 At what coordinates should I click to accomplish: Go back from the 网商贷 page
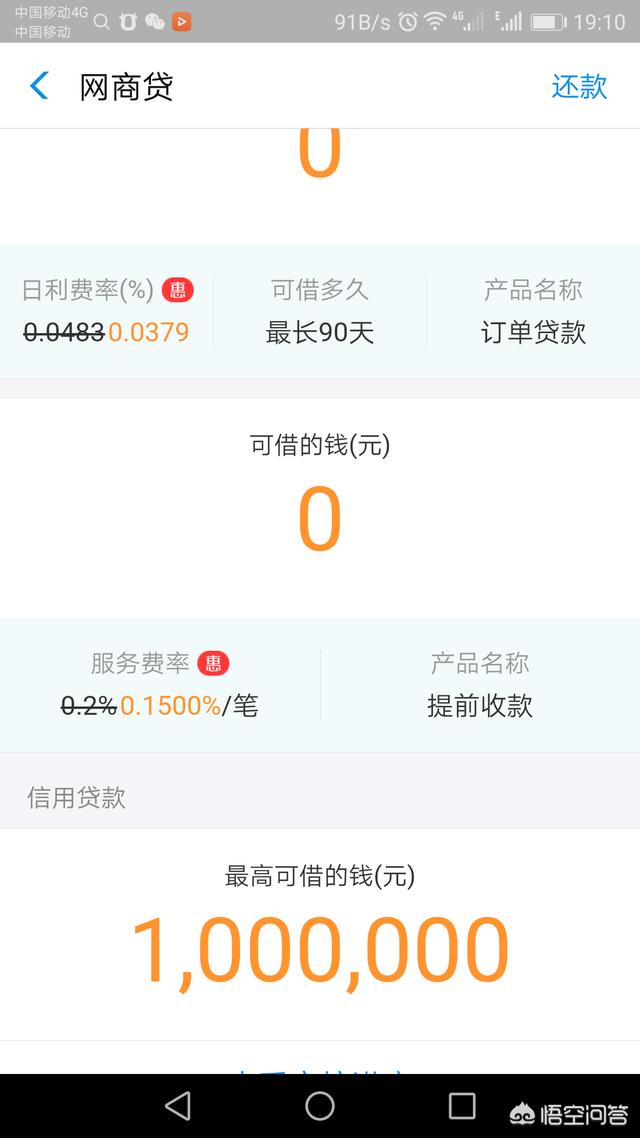click(39, 86)
